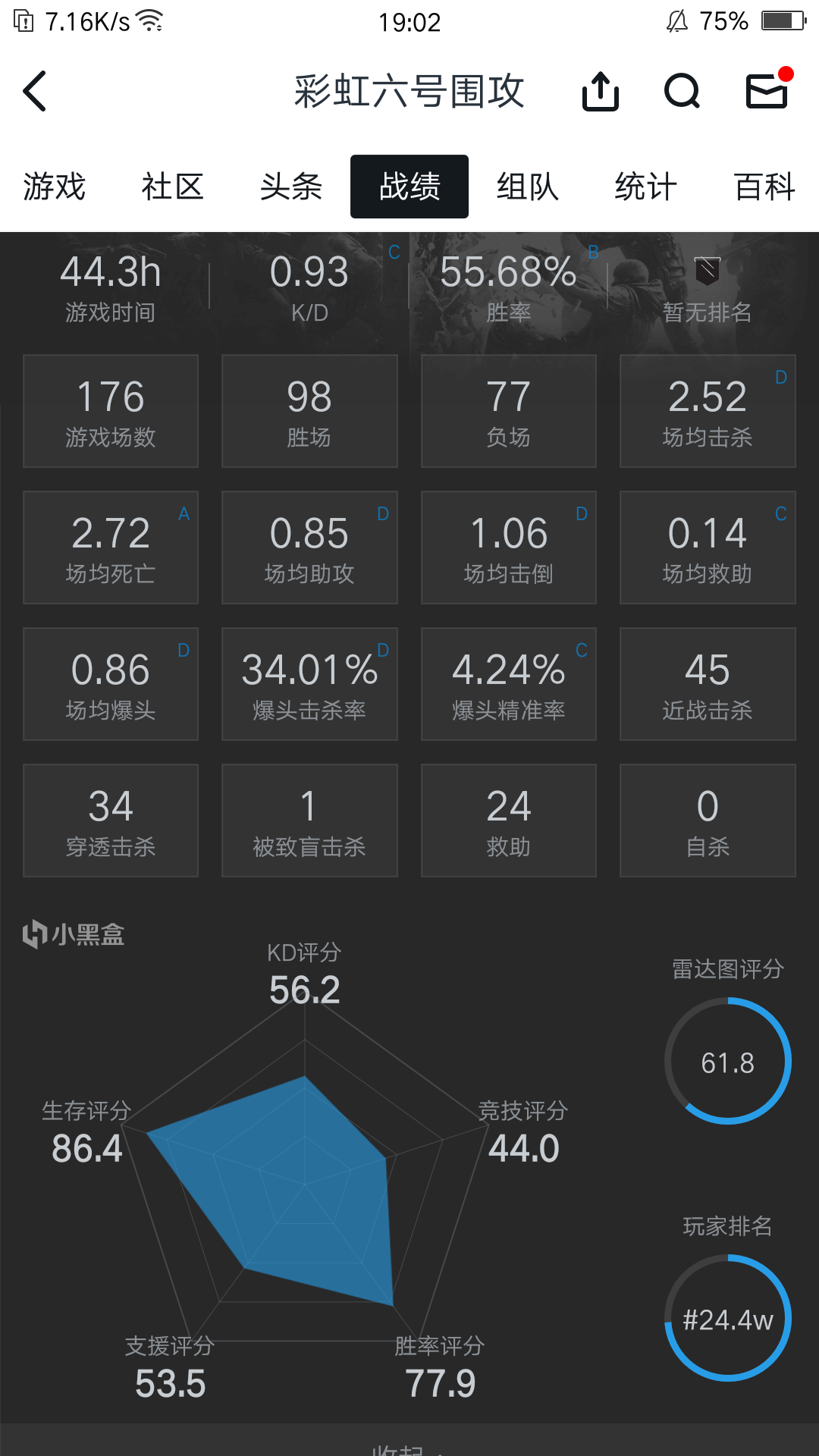Tap the share icon in the top bar
This screenshot has height=1456, width=819.
(600, 91)
